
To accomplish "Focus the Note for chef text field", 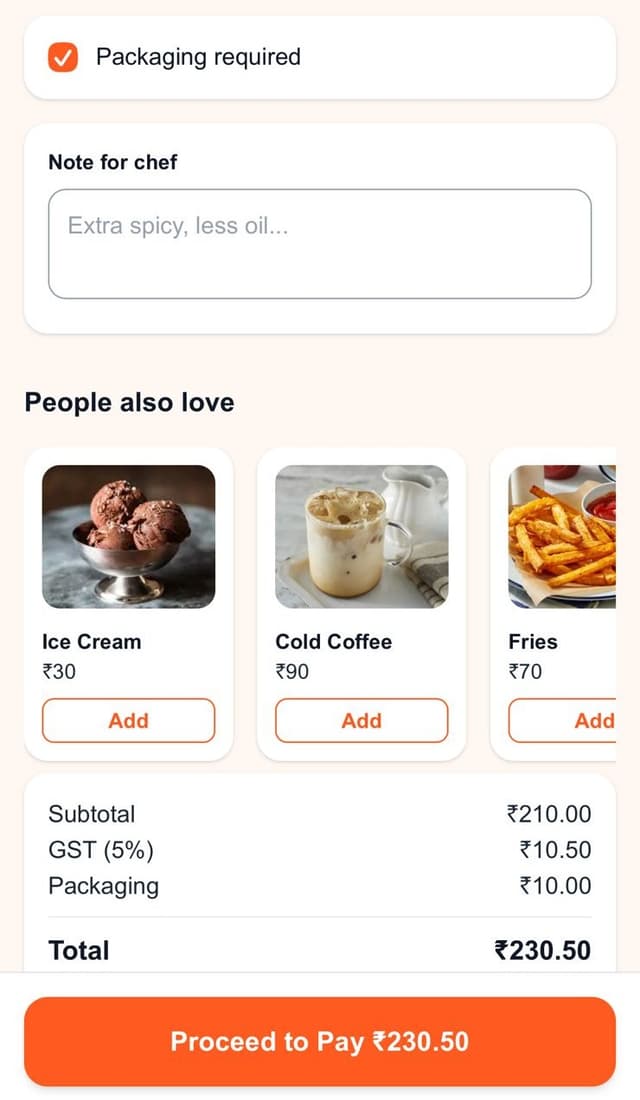I will [x=319, y=243].
